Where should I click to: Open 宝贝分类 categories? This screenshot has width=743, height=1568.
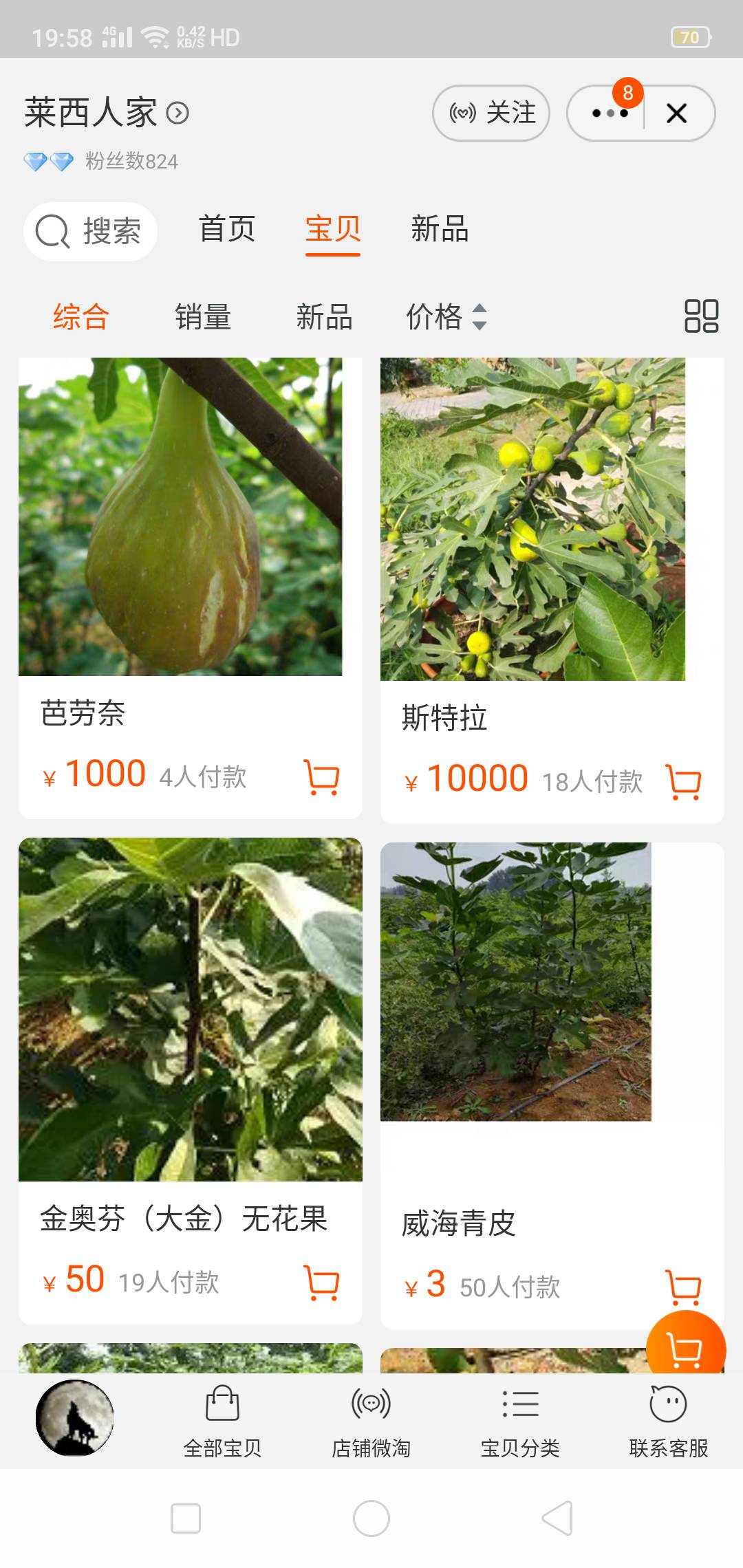click(520, 1421)
